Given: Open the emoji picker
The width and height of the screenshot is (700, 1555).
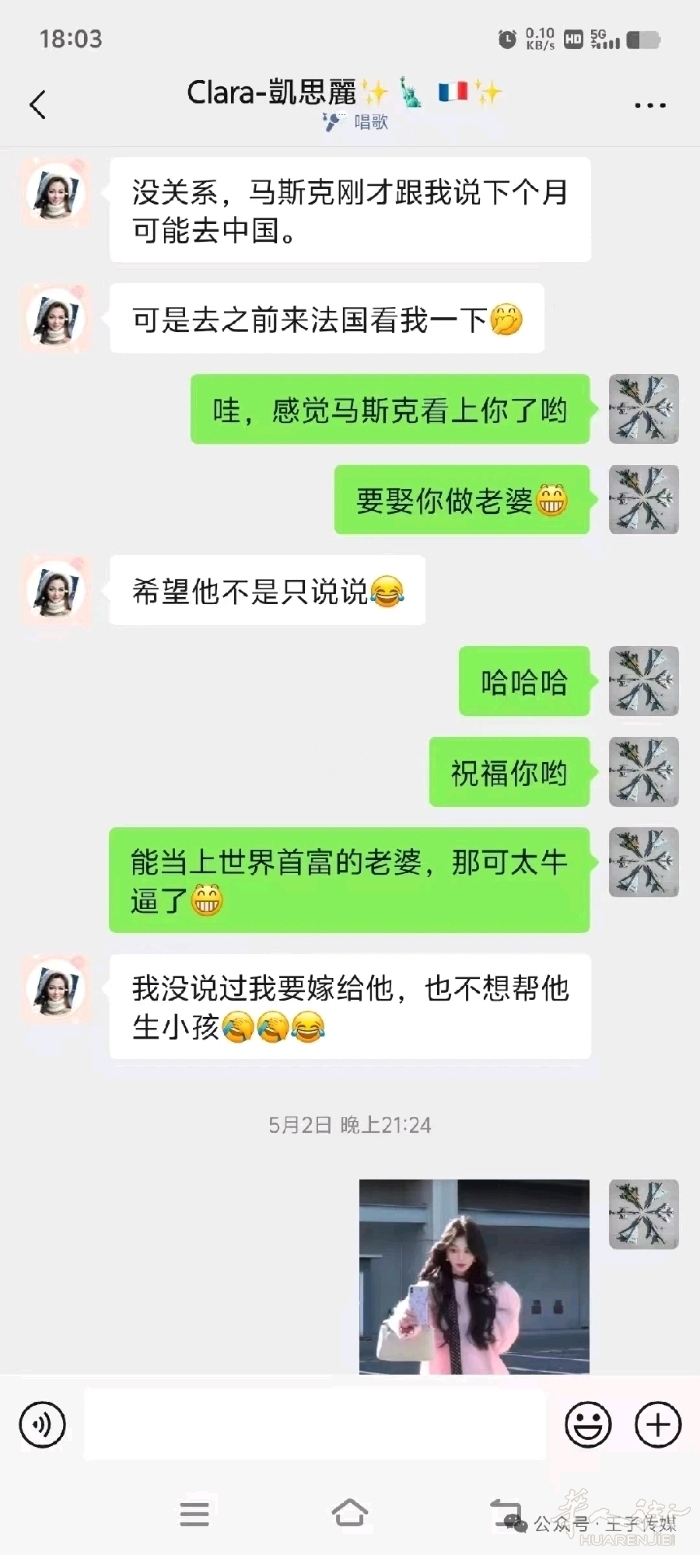Looking at the screenshot, I should pyautogui.click(x=588, y=1424).
